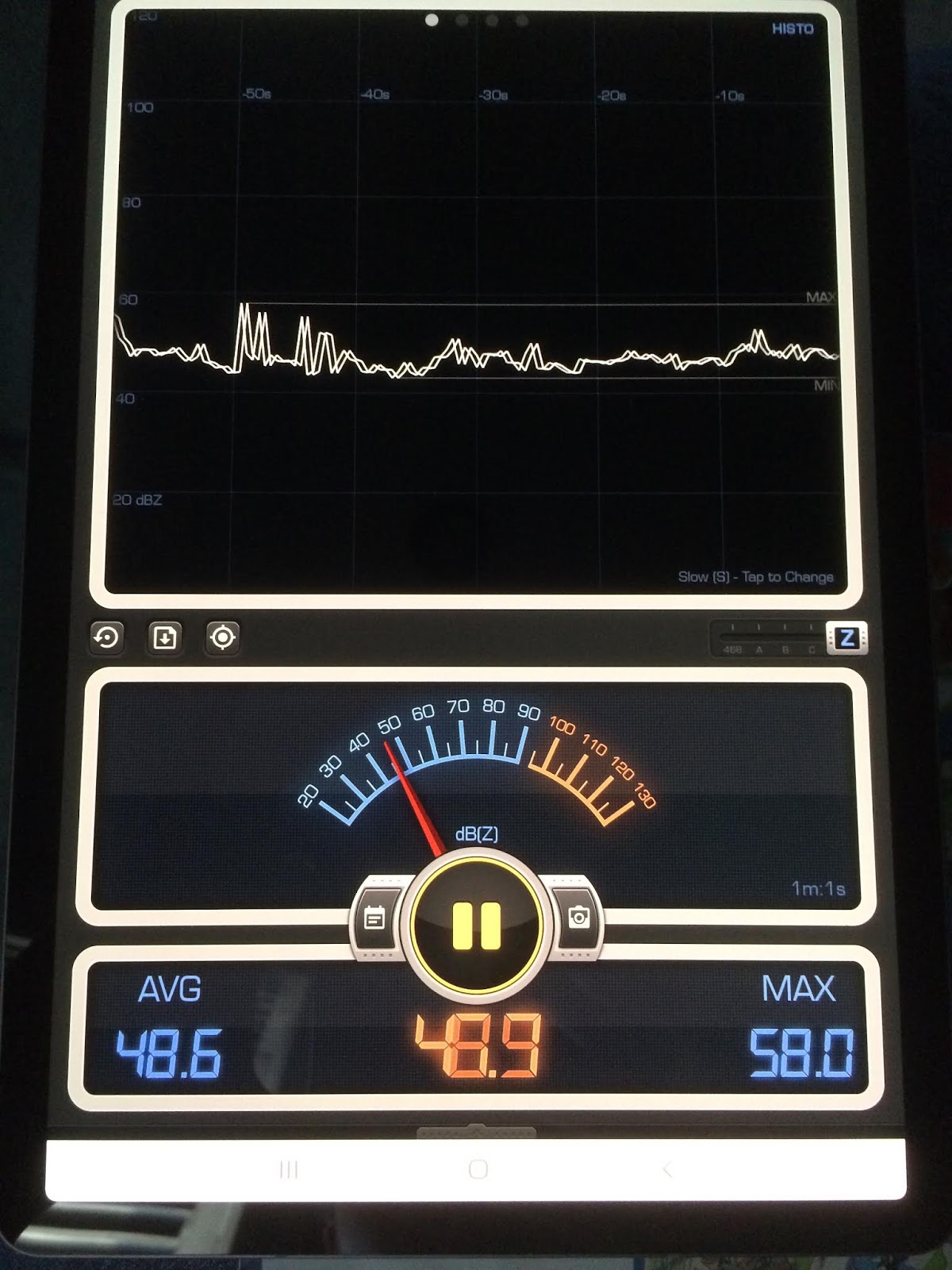Go back using the system back button

point(666,1169)
